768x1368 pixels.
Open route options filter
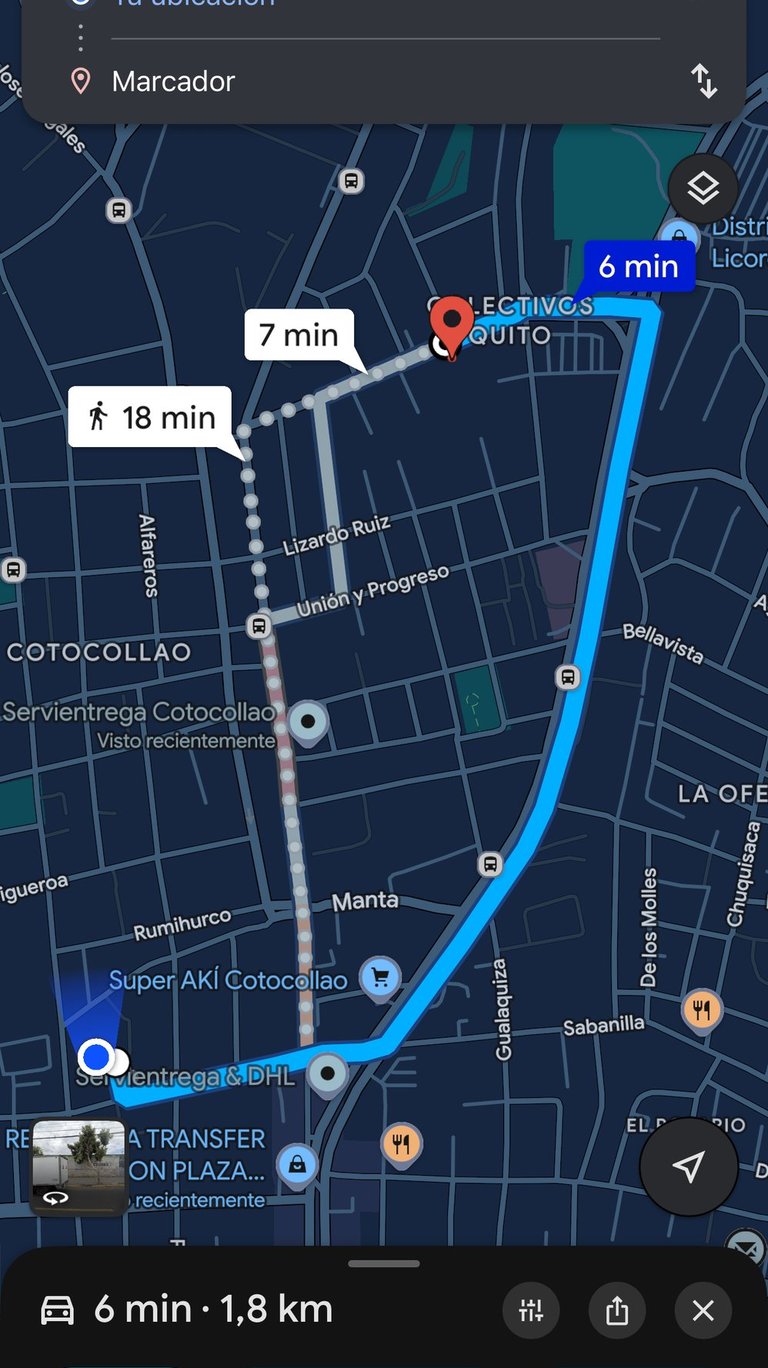coord(532,1310)
